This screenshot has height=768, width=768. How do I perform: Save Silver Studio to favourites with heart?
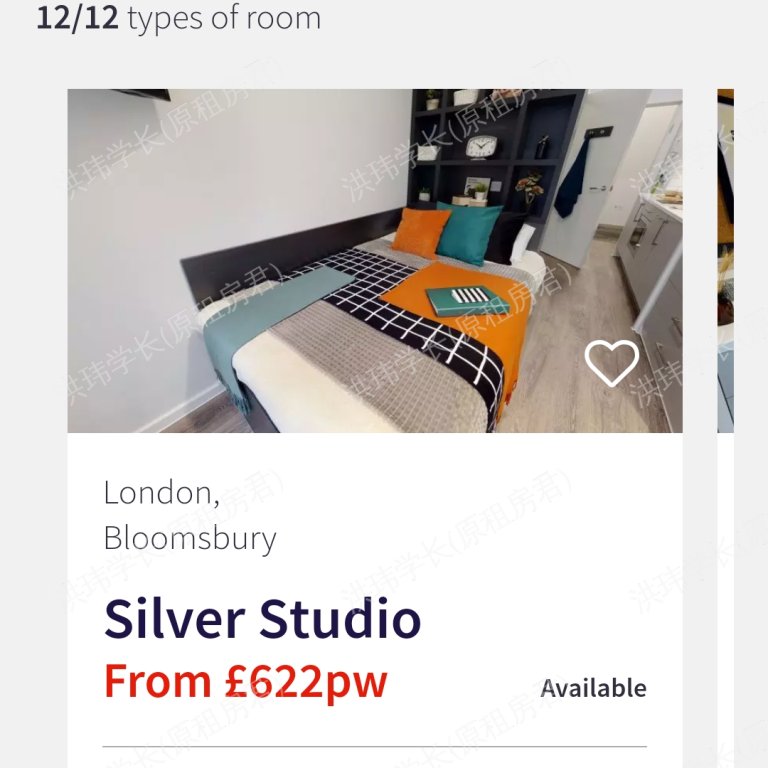pyautogui.click(x=611, y=362)
